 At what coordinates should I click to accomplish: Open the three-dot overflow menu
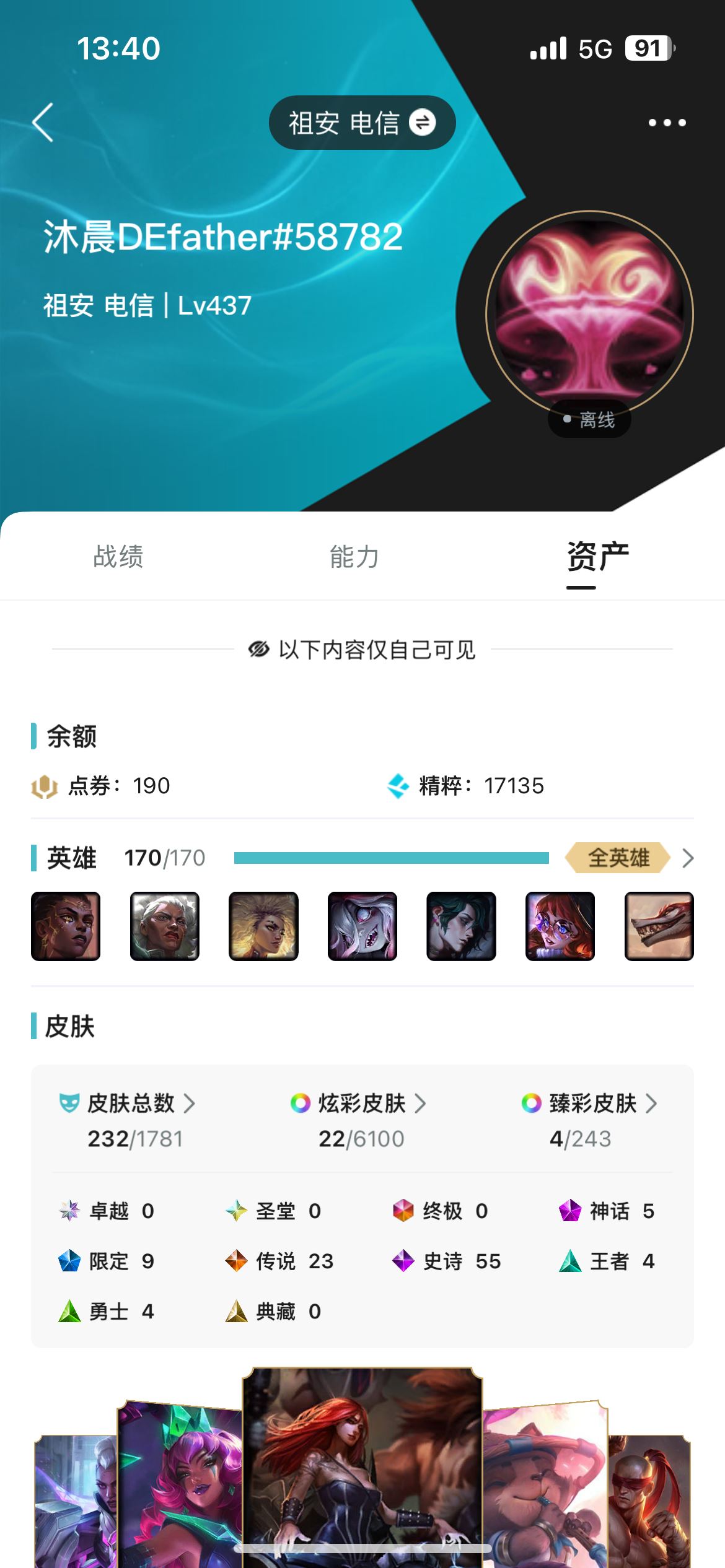click(667, 123)
